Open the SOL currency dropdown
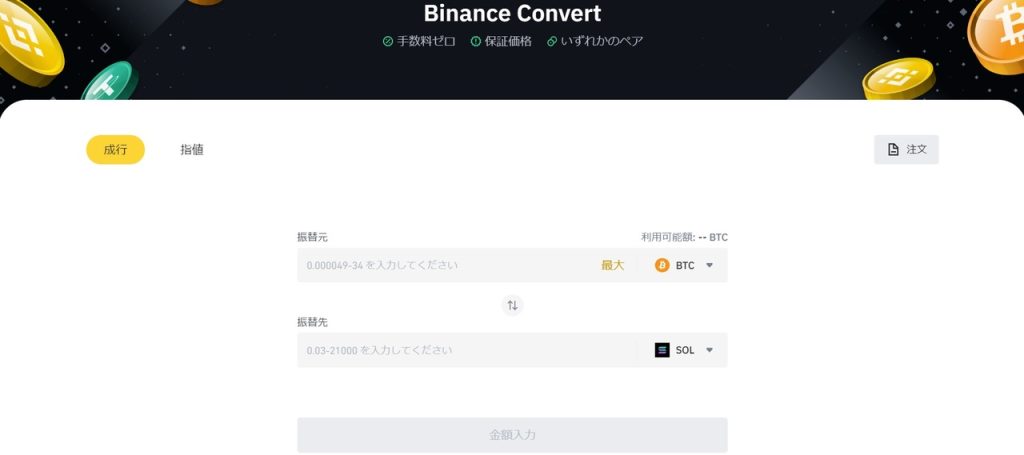The image size is (1024, 455). tap(684, 351)
